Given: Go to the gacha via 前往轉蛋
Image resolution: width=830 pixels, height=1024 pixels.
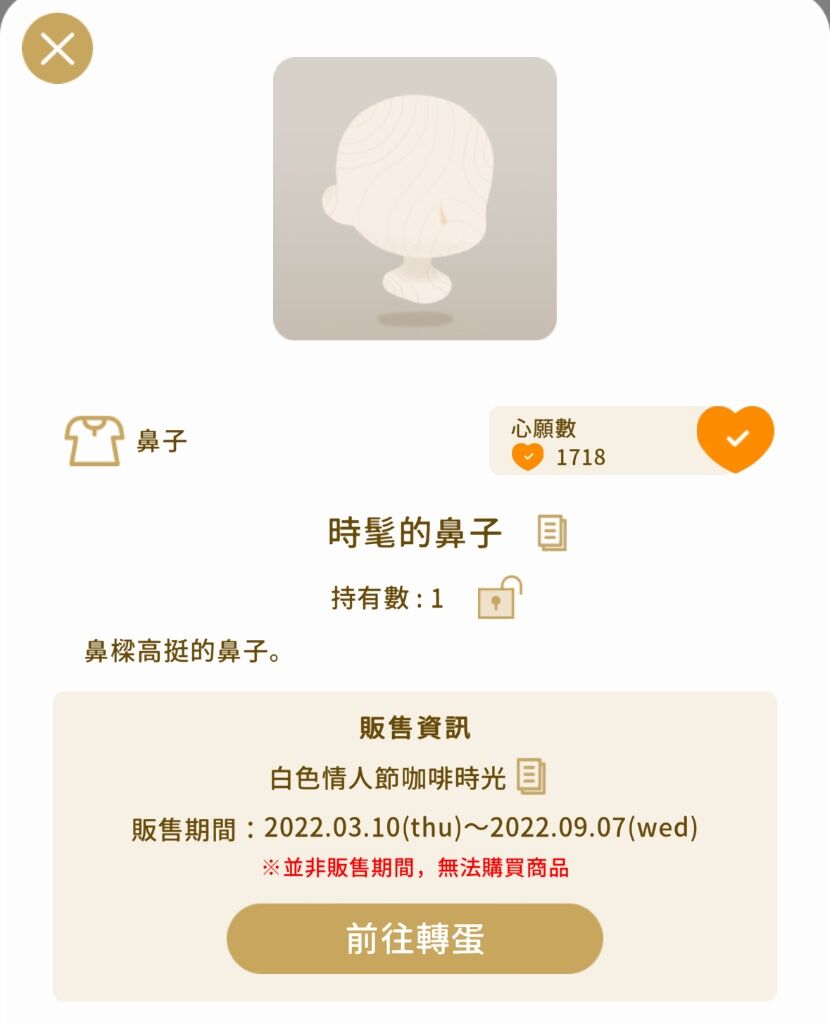Looking at the screenshot, I should (x=414, y=938).
